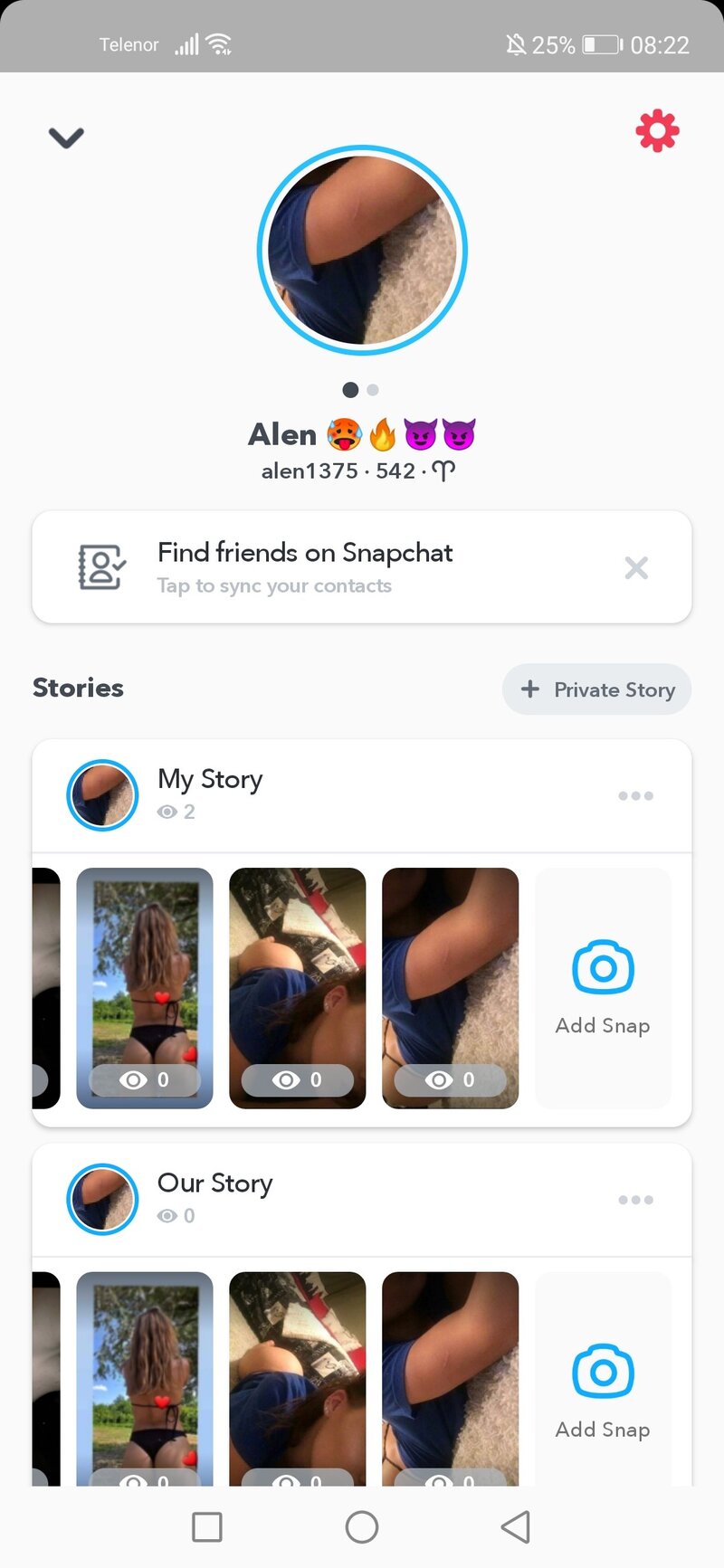
Task: Tap the contacts book icon on Find friends card
Action: click(x=101, y=567)
